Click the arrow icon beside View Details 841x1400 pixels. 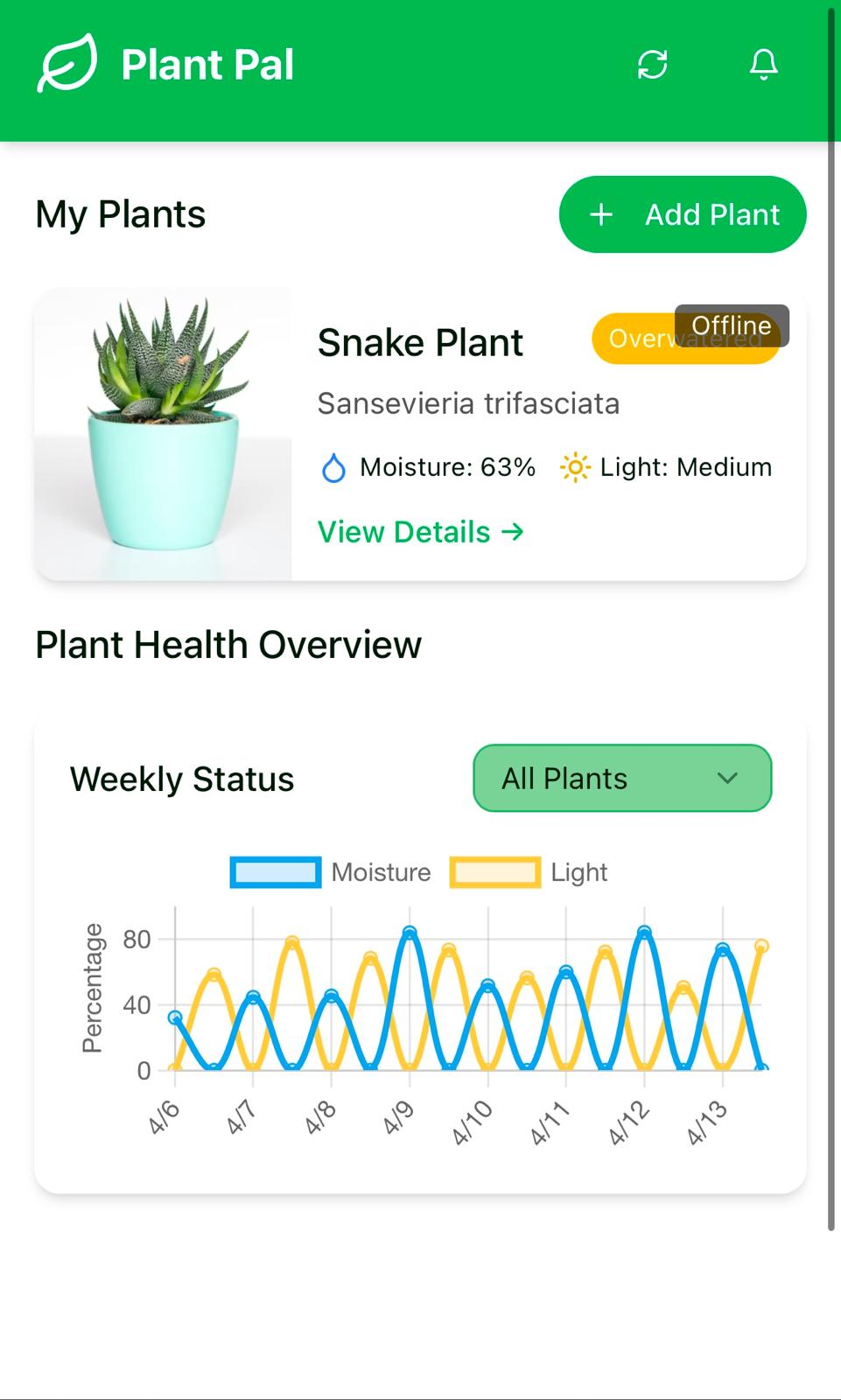pyautogui.click(x=512, y=531)
